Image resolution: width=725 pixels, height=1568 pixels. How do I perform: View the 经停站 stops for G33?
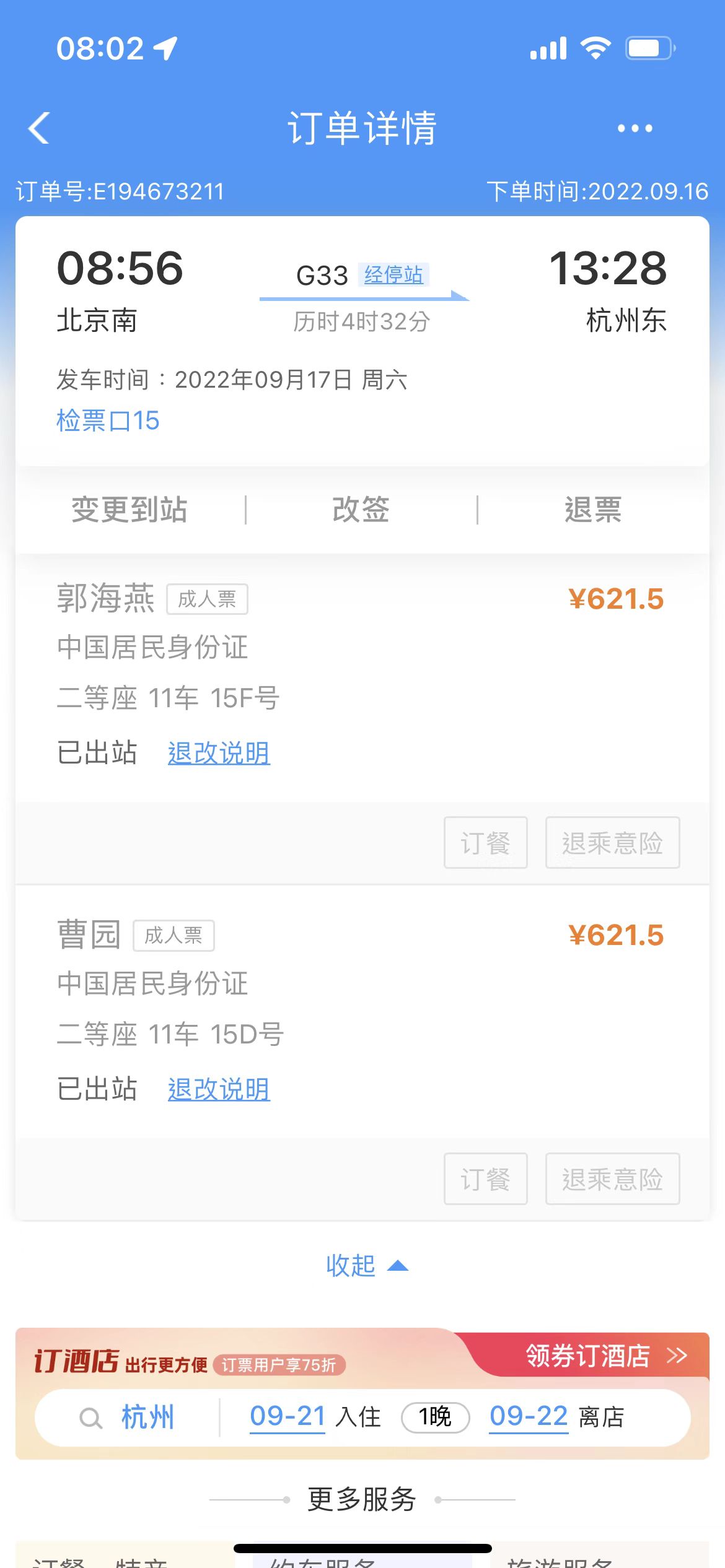(393, 274)
